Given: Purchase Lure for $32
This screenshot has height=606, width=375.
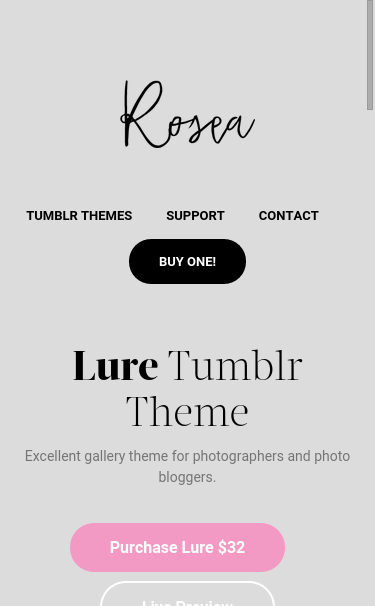Looking at the screenshot, I should pyautogui.click(x=177, y=547).
